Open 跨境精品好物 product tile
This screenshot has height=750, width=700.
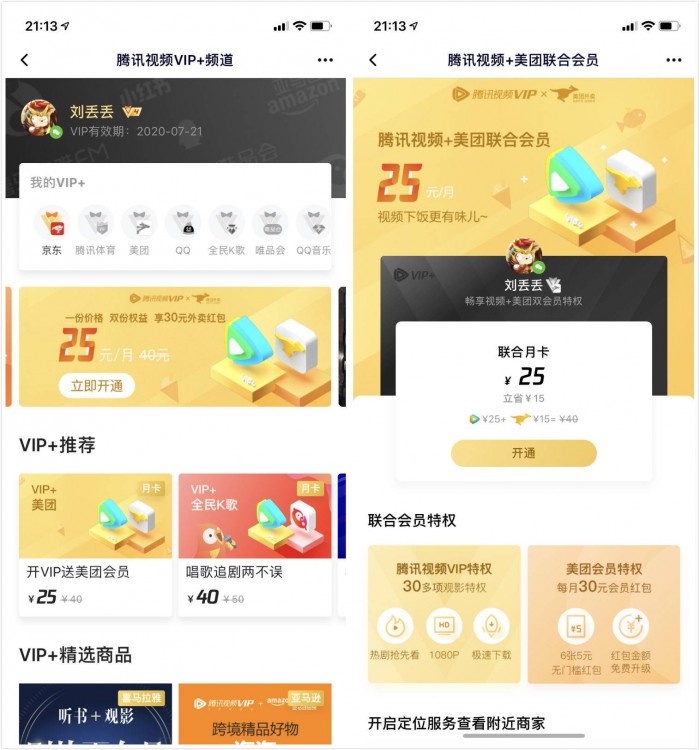pyautogui.click(x=255, y=714)
